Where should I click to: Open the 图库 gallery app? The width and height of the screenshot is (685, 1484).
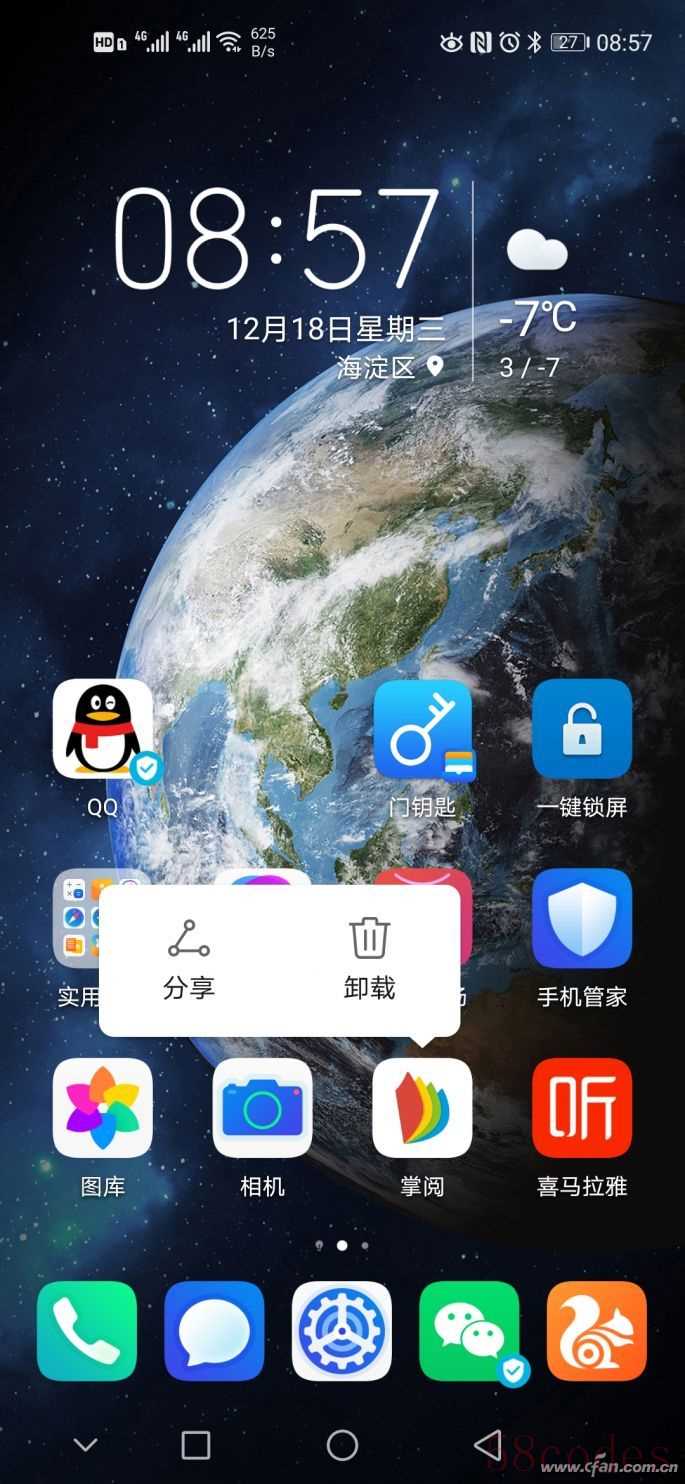(x=102, y=1108)
